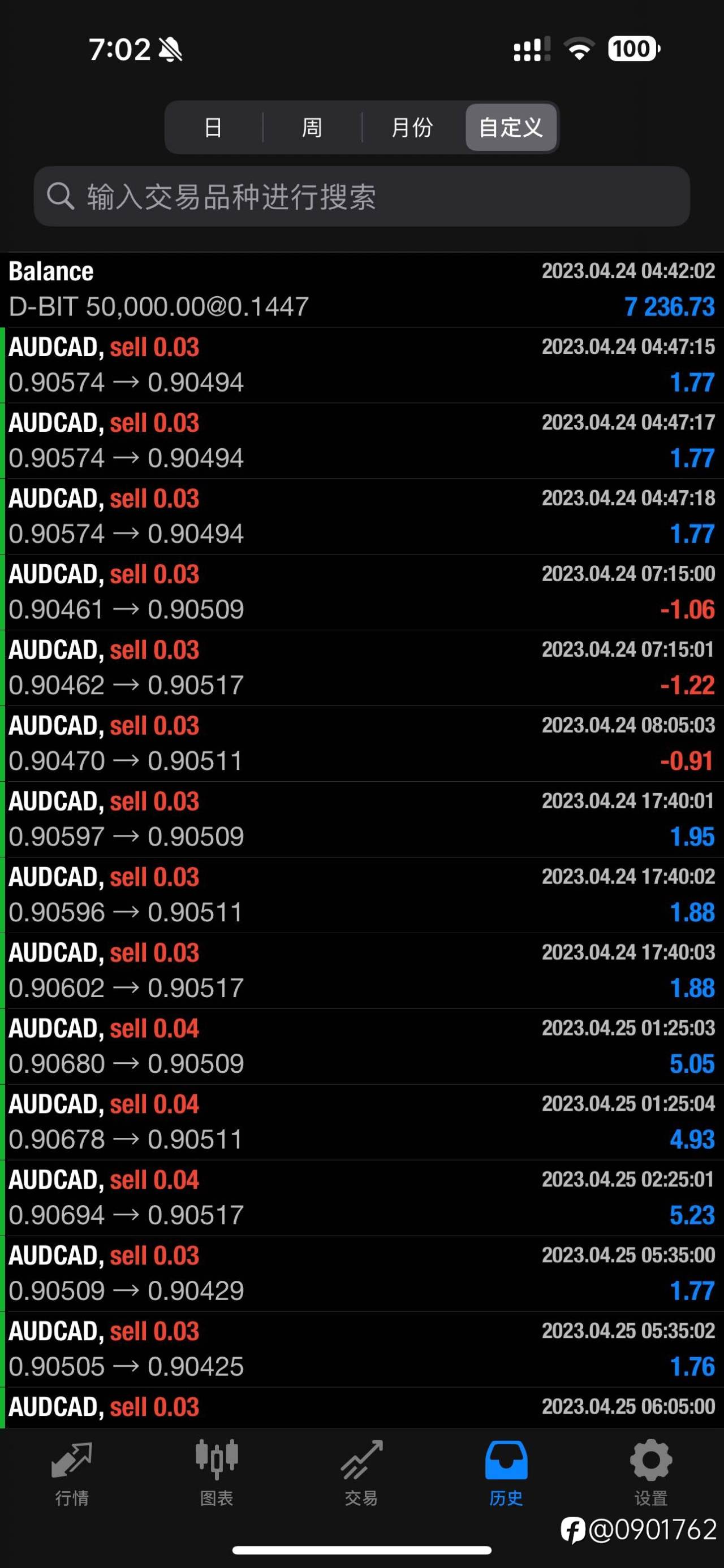Open AUDCAD trade closed at 04:47:15
724x1568 pixels.
click(361, 365)
